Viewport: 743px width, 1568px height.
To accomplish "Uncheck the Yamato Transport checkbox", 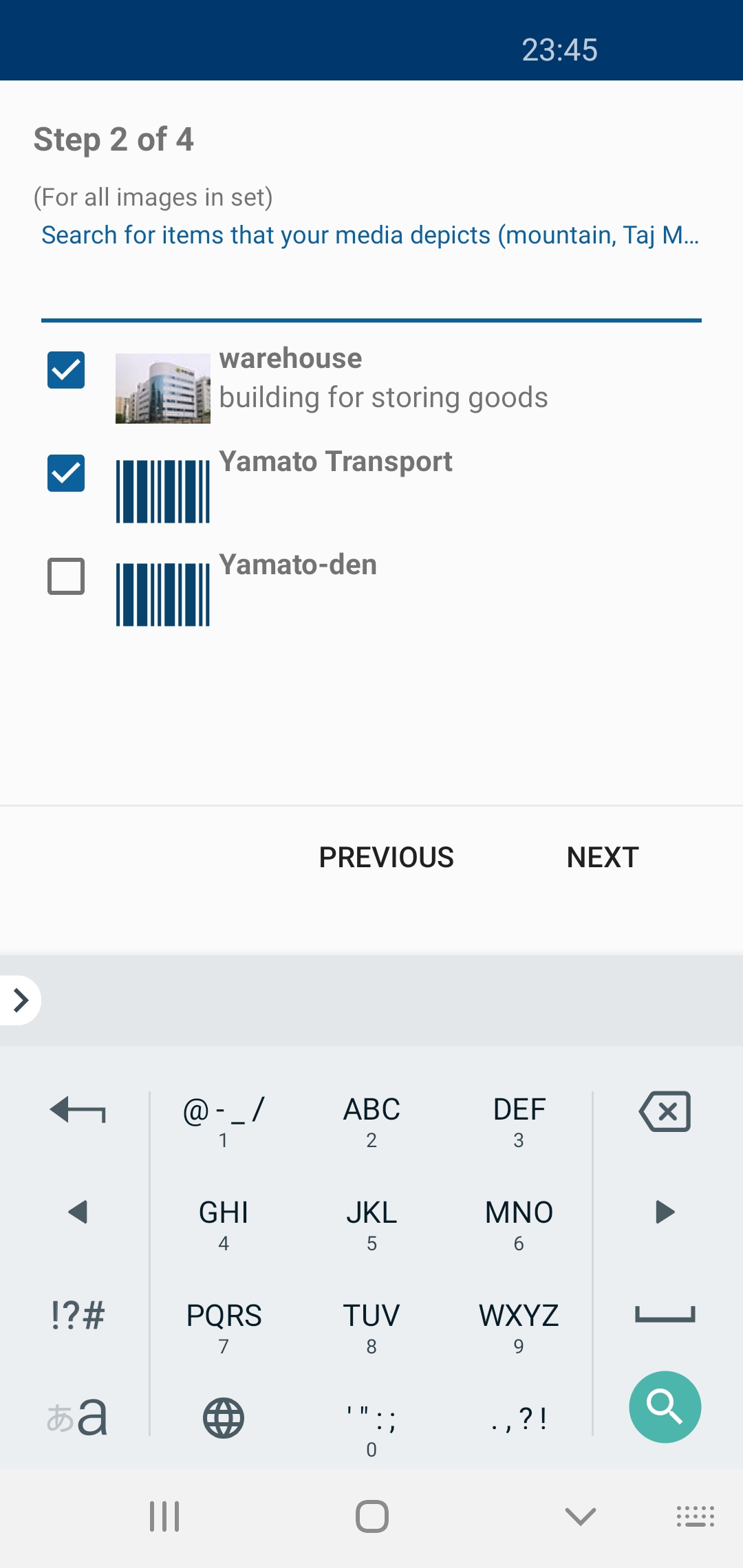I will (x=66, y=473).
